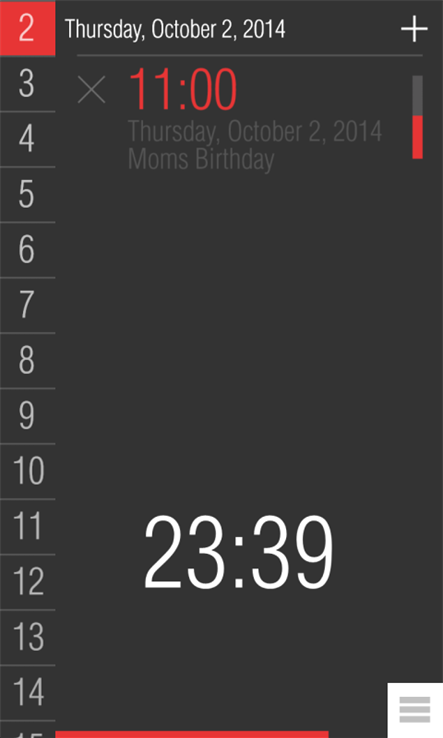Open the hamburger menu button
The width and height of the screenshot is (443, 738).
point(415,710)
